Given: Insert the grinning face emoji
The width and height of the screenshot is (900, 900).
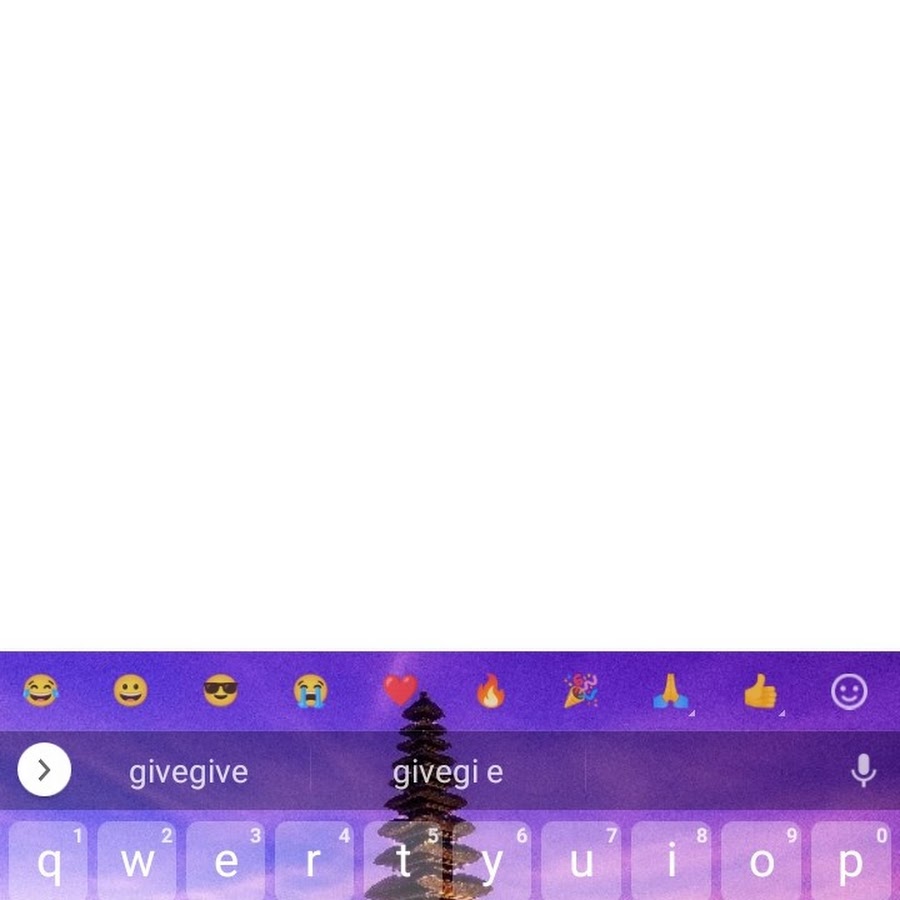Looking at the screenshot, I should coord(130,690).
